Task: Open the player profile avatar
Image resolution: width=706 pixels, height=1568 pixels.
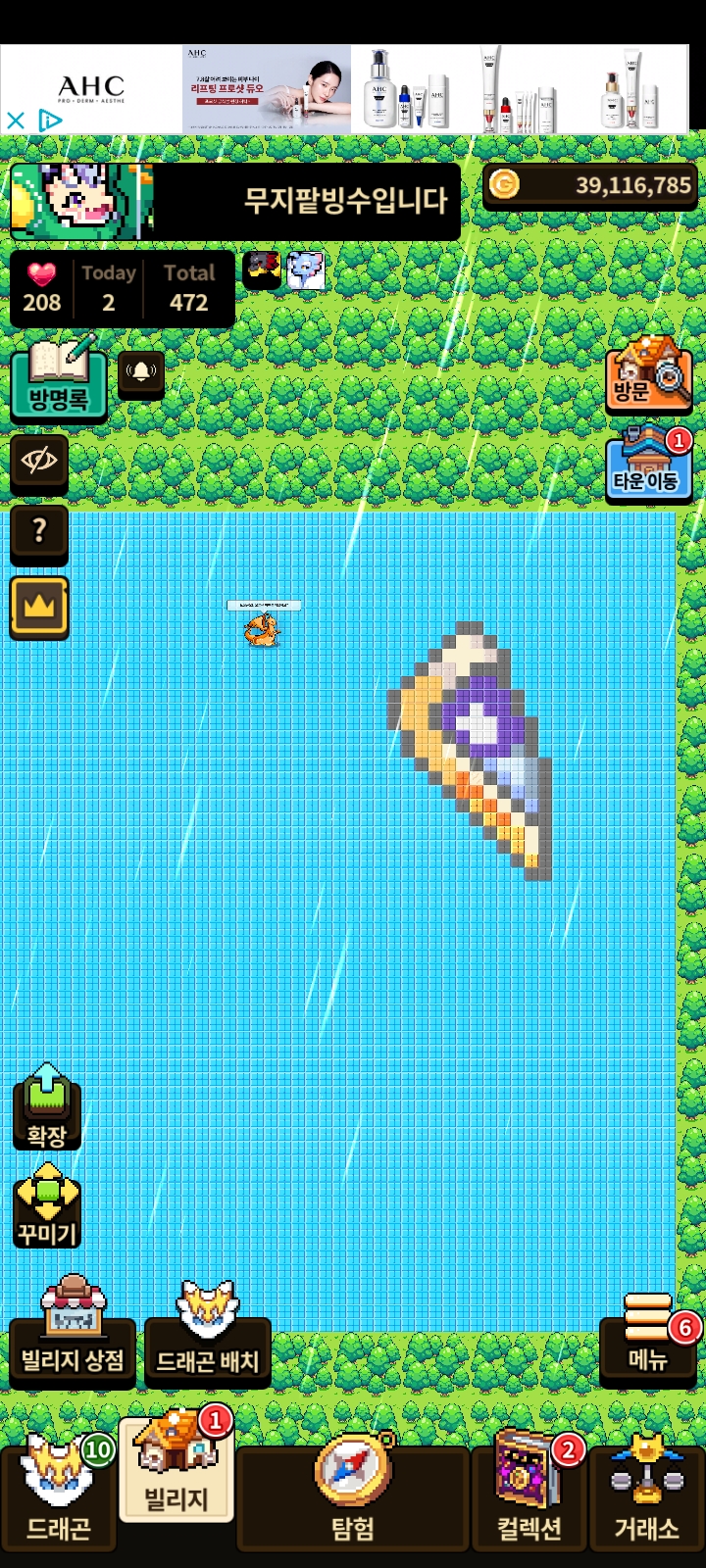Action: pyautogui.click(x=81, y=202)
